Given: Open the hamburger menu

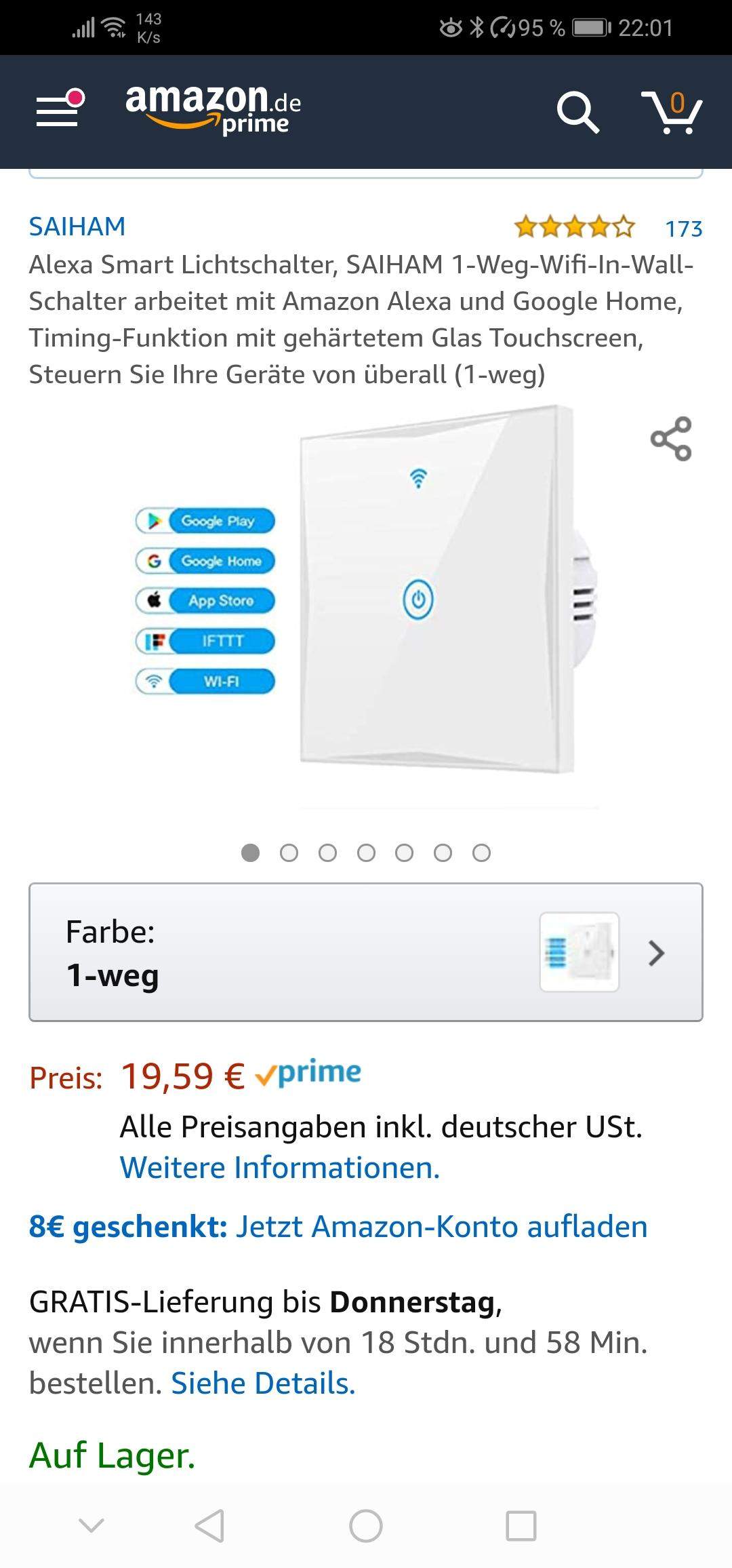Looking at the screenshot, I should tap(60, 110).
